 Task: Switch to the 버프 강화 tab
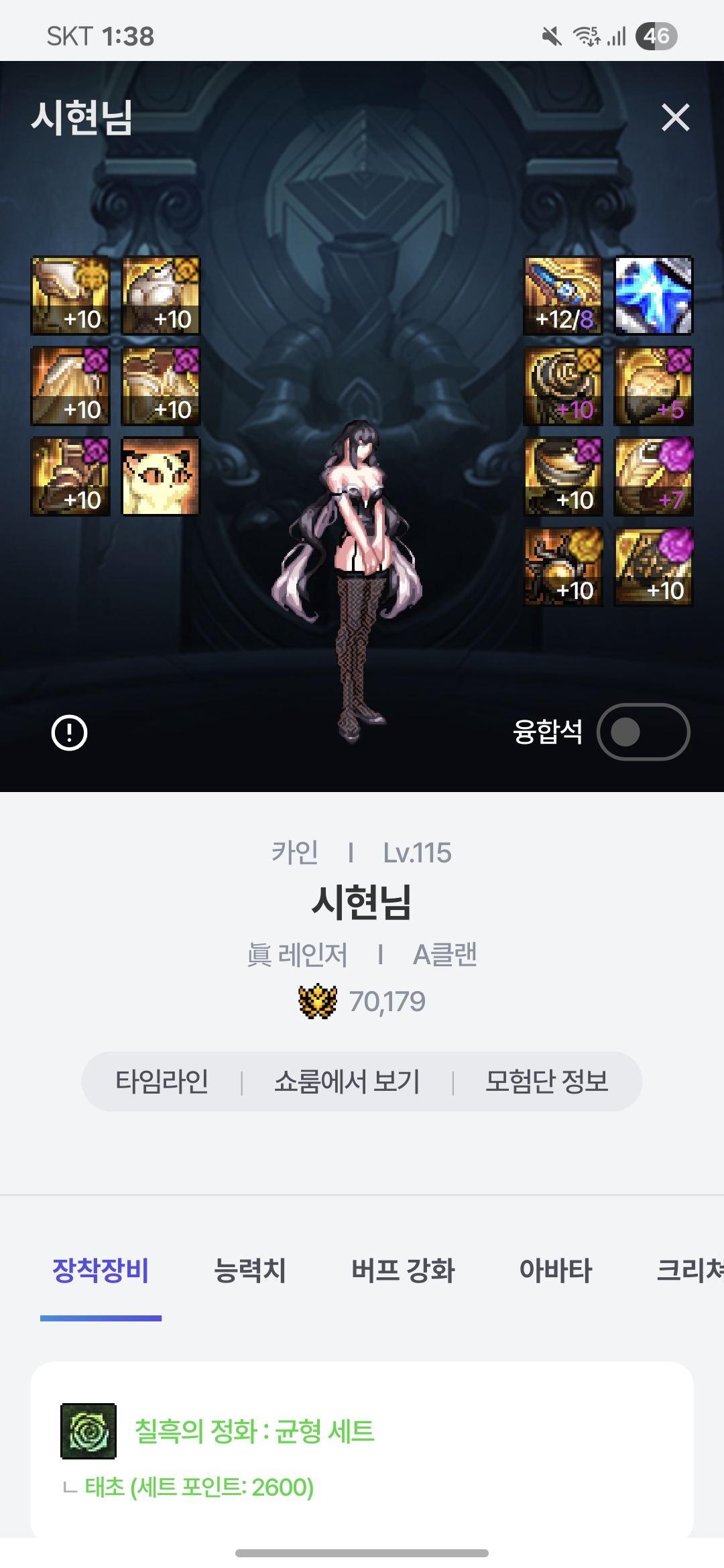click(403, 1270)
